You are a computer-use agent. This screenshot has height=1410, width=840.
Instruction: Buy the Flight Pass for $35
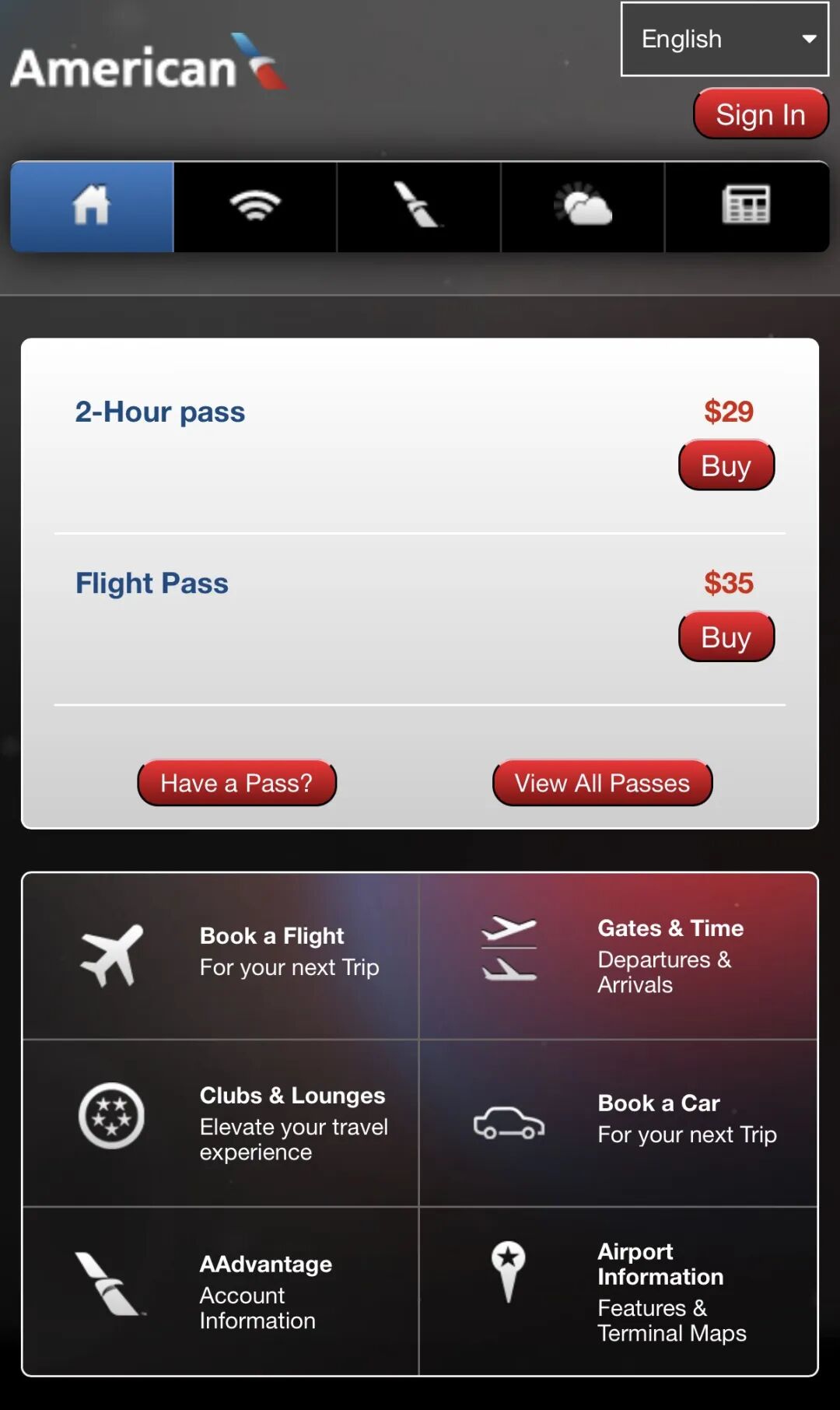point(726,637)
